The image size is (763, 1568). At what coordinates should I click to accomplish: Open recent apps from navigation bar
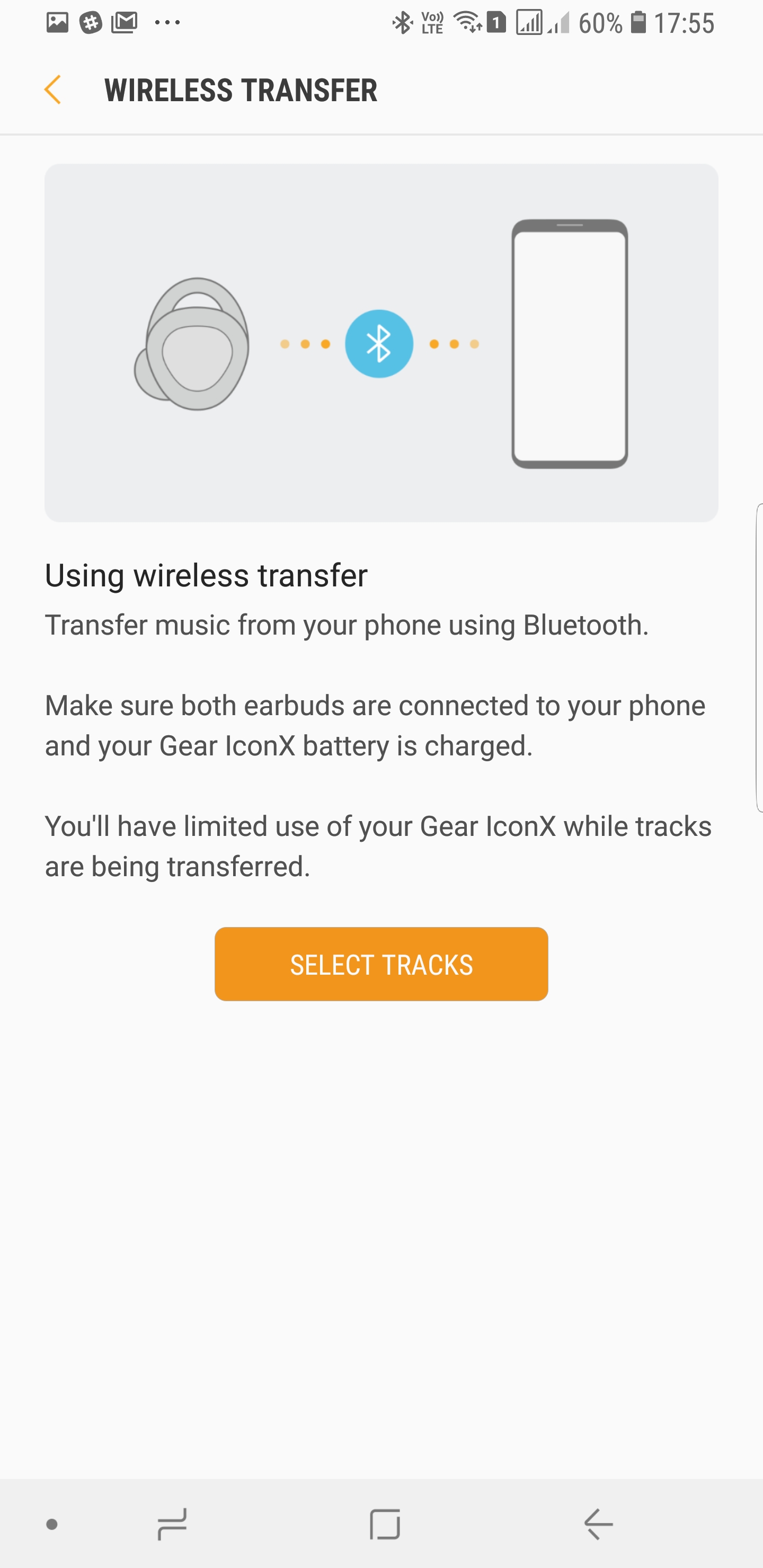(x=172, y=1524)
